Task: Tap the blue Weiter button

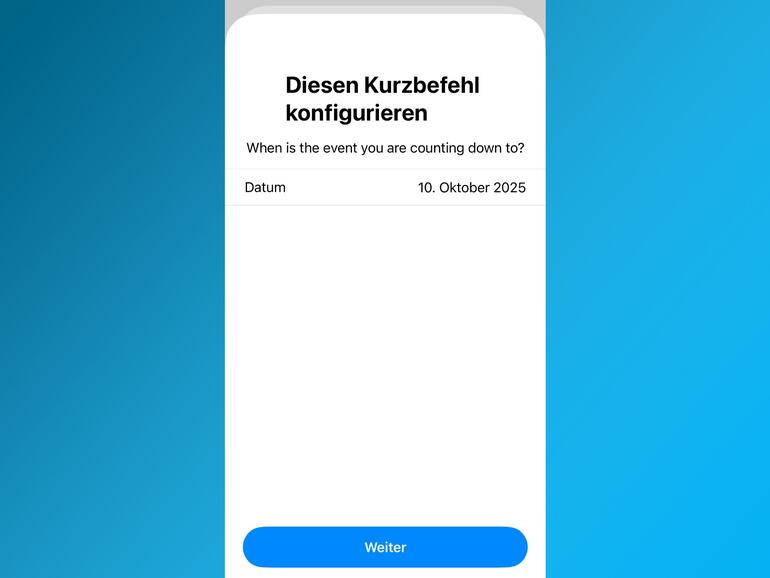Action: [385, 547]
